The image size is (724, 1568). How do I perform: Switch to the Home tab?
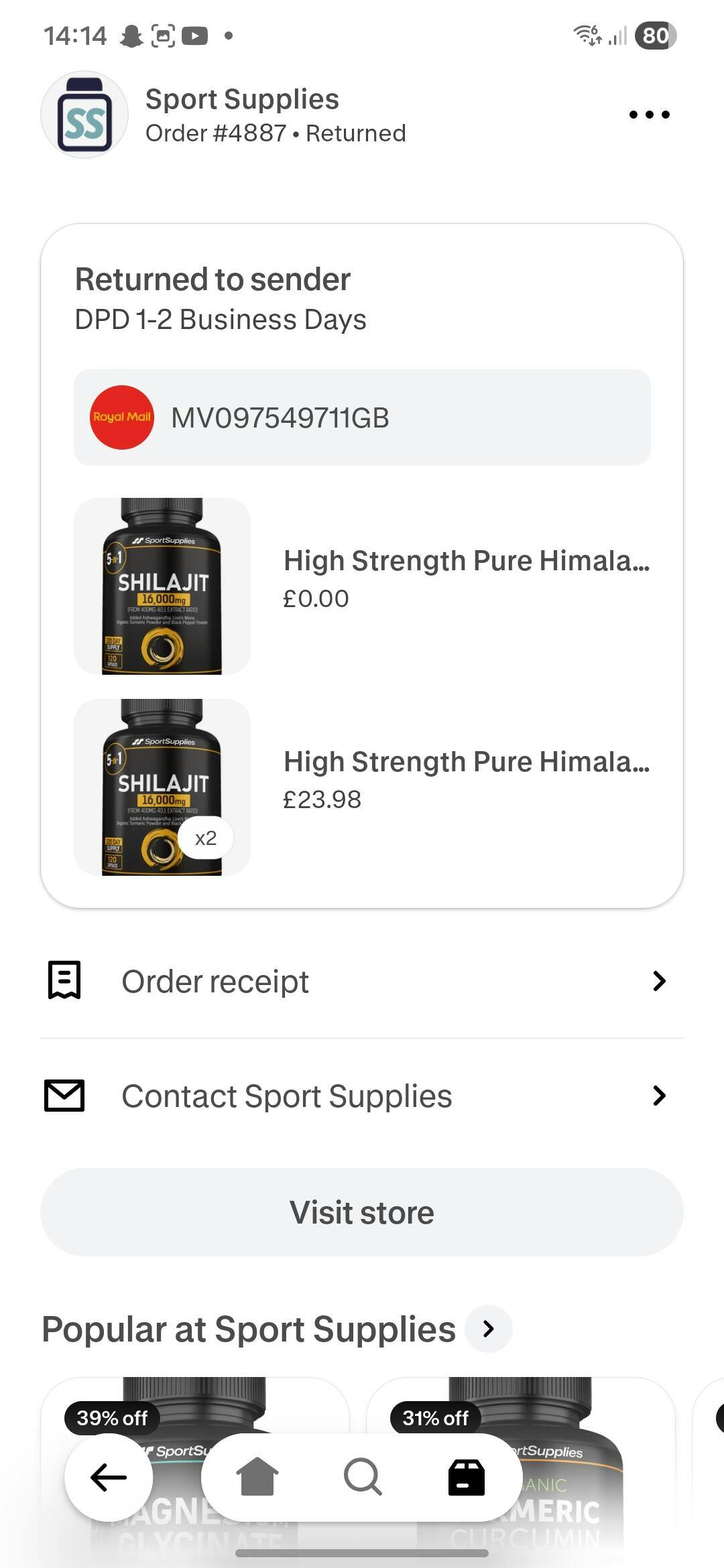pyautogui.click(x=257, y=1477)
